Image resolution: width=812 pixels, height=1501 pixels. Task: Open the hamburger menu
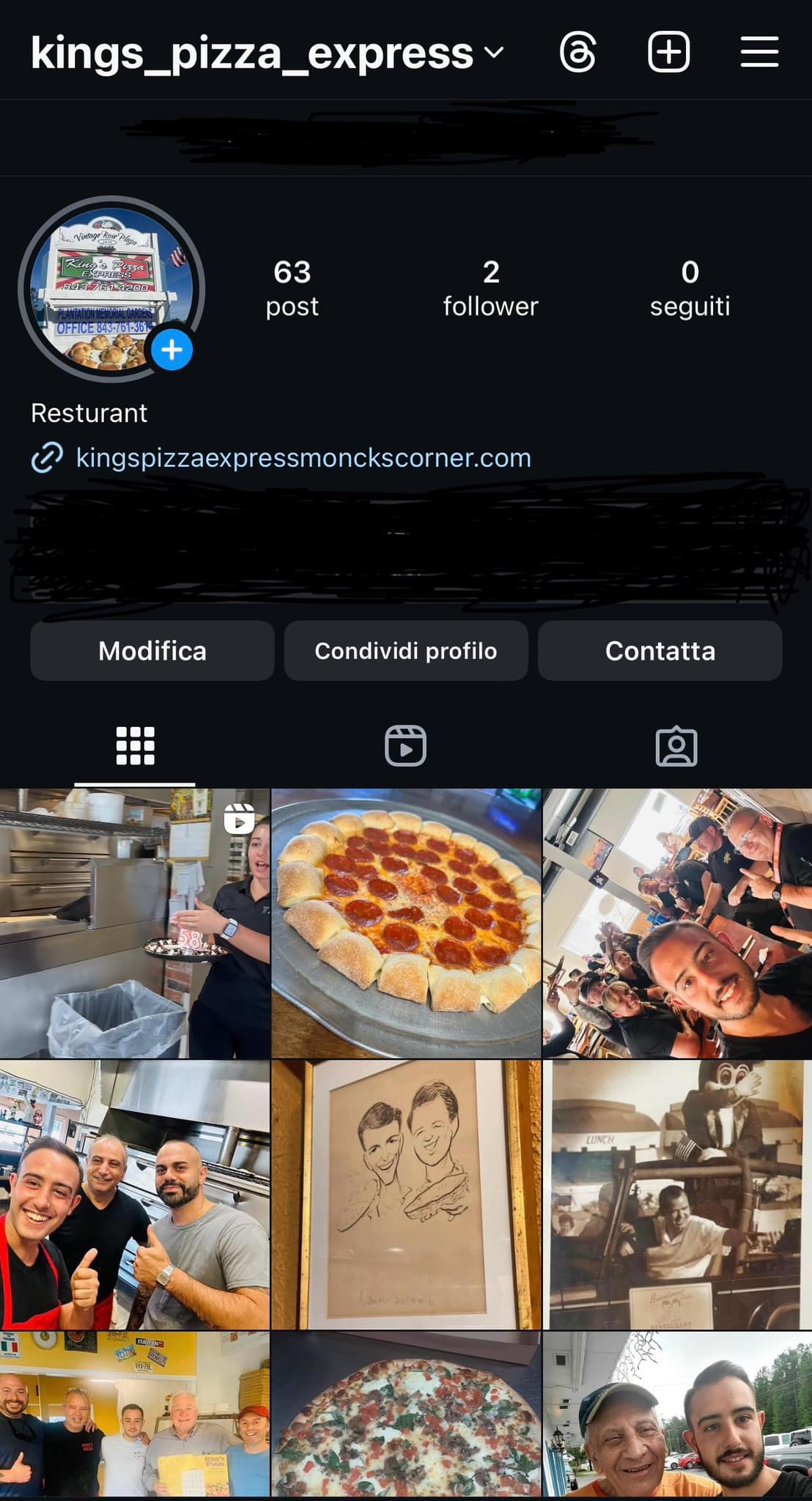(759, 53)
